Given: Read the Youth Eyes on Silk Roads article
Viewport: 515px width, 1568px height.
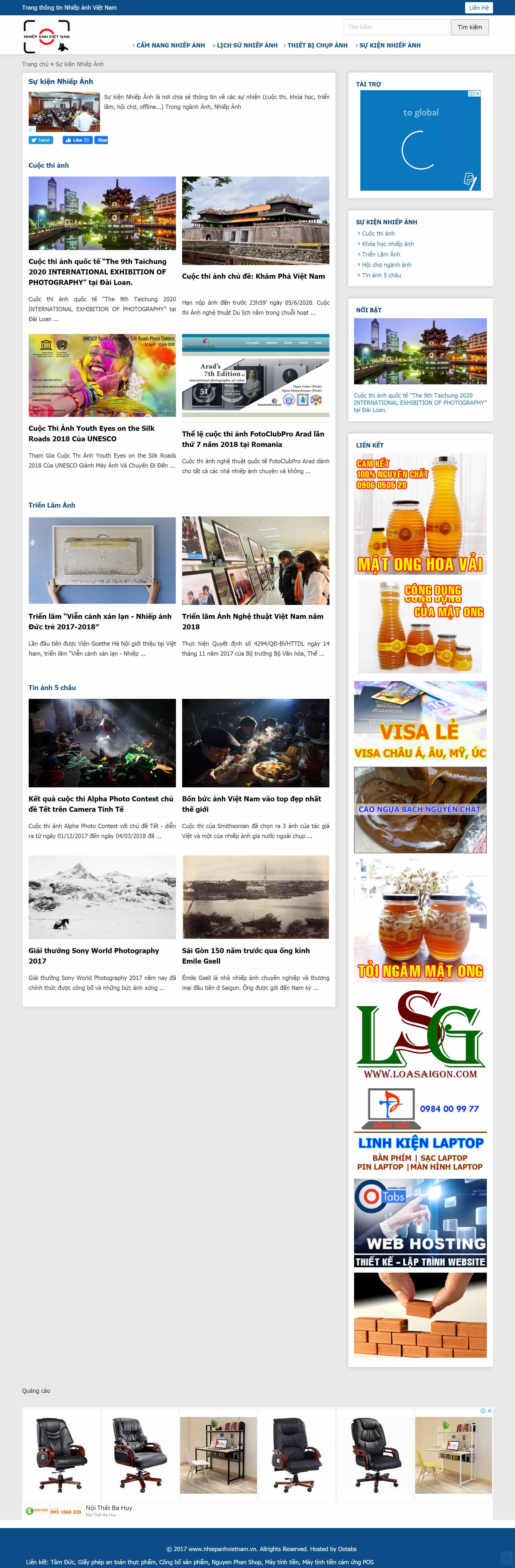Looking at the screenshot, I should [91, 434].
